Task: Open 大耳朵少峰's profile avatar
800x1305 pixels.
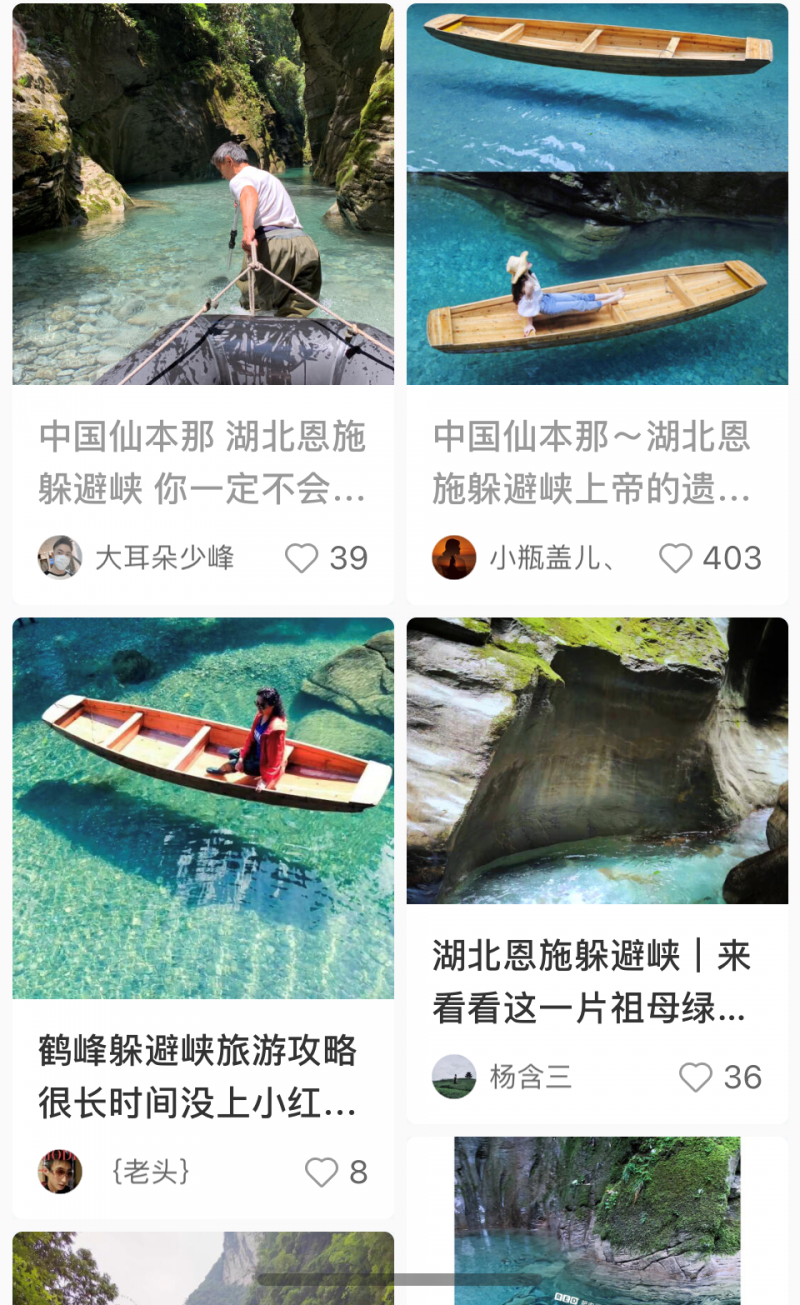Action: pyautogui.click(x=60, y=557)
